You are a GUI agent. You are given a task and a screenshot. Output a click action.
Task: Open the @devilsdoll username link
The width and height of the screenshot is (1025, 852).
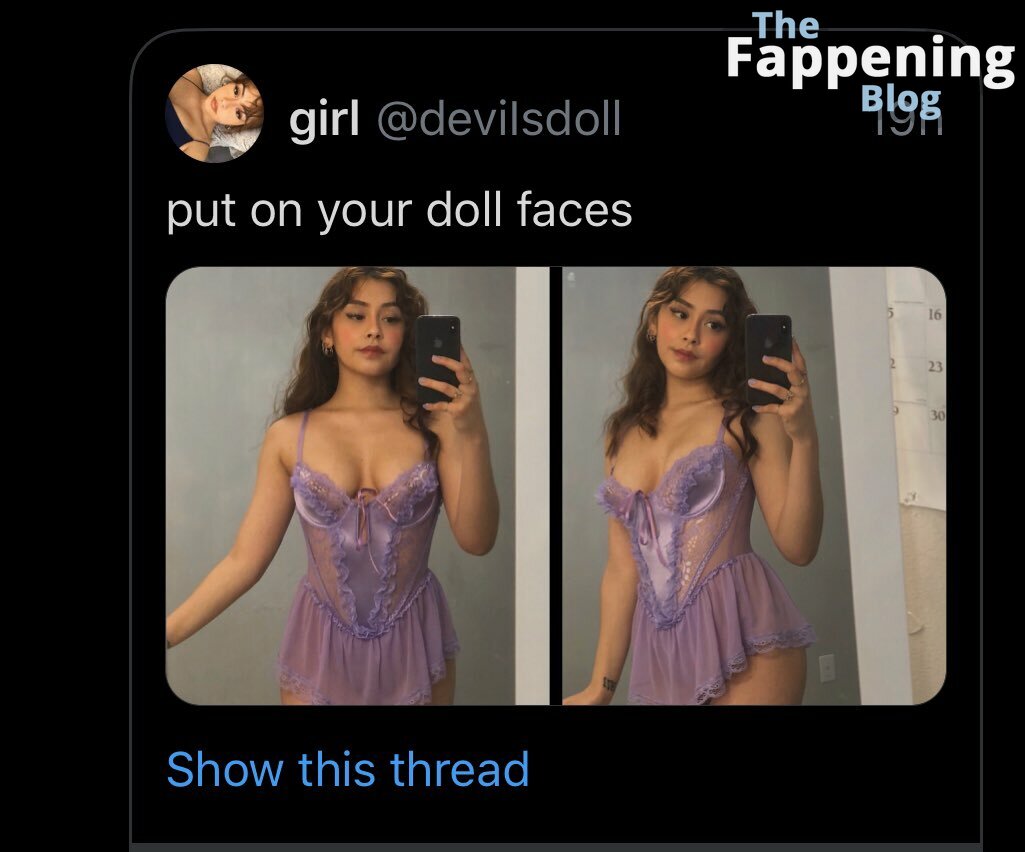(498, 121)
